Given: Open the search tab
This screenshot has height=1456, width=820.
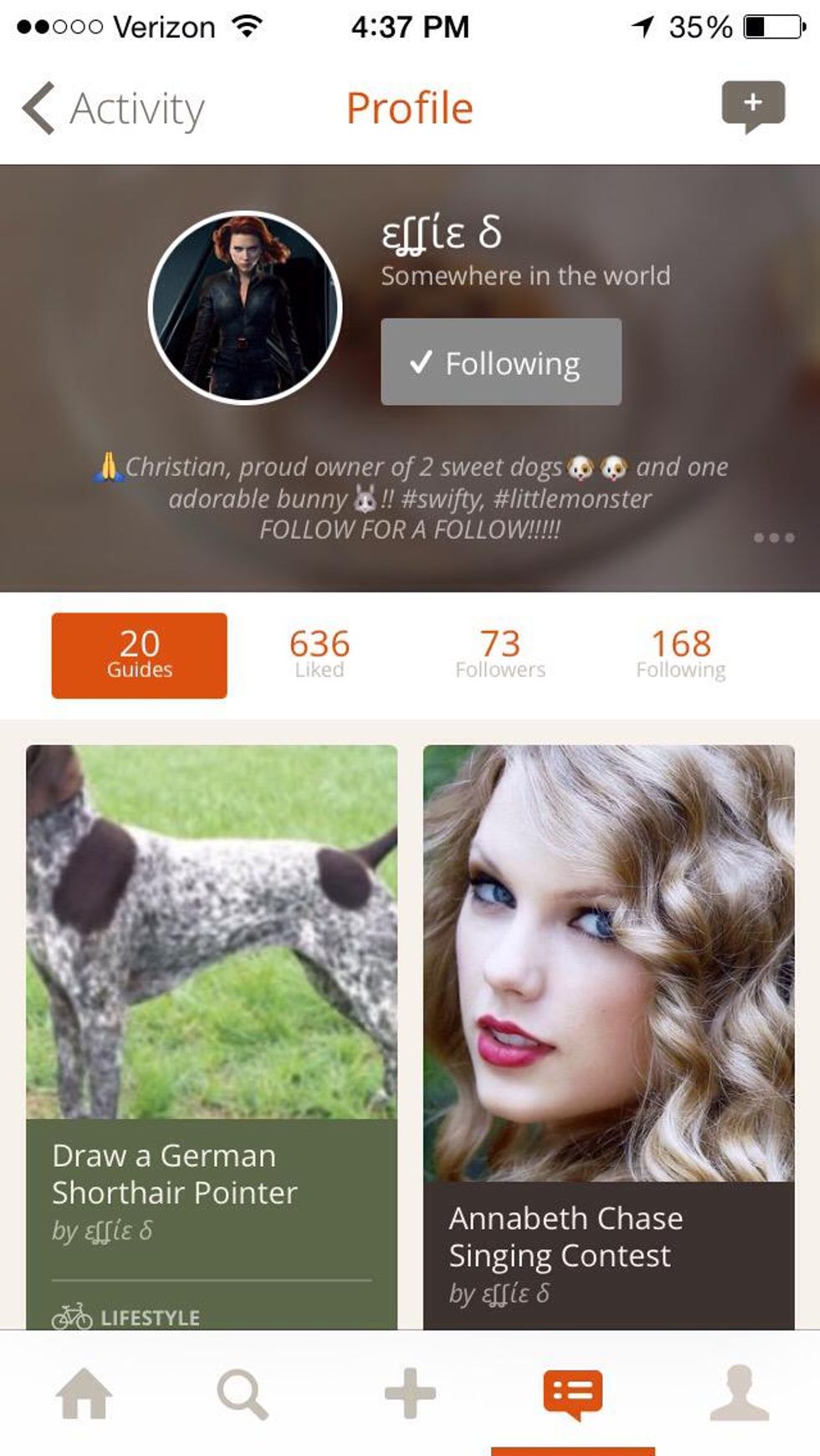Looking at the screenshot, I should coord(243,1393).
